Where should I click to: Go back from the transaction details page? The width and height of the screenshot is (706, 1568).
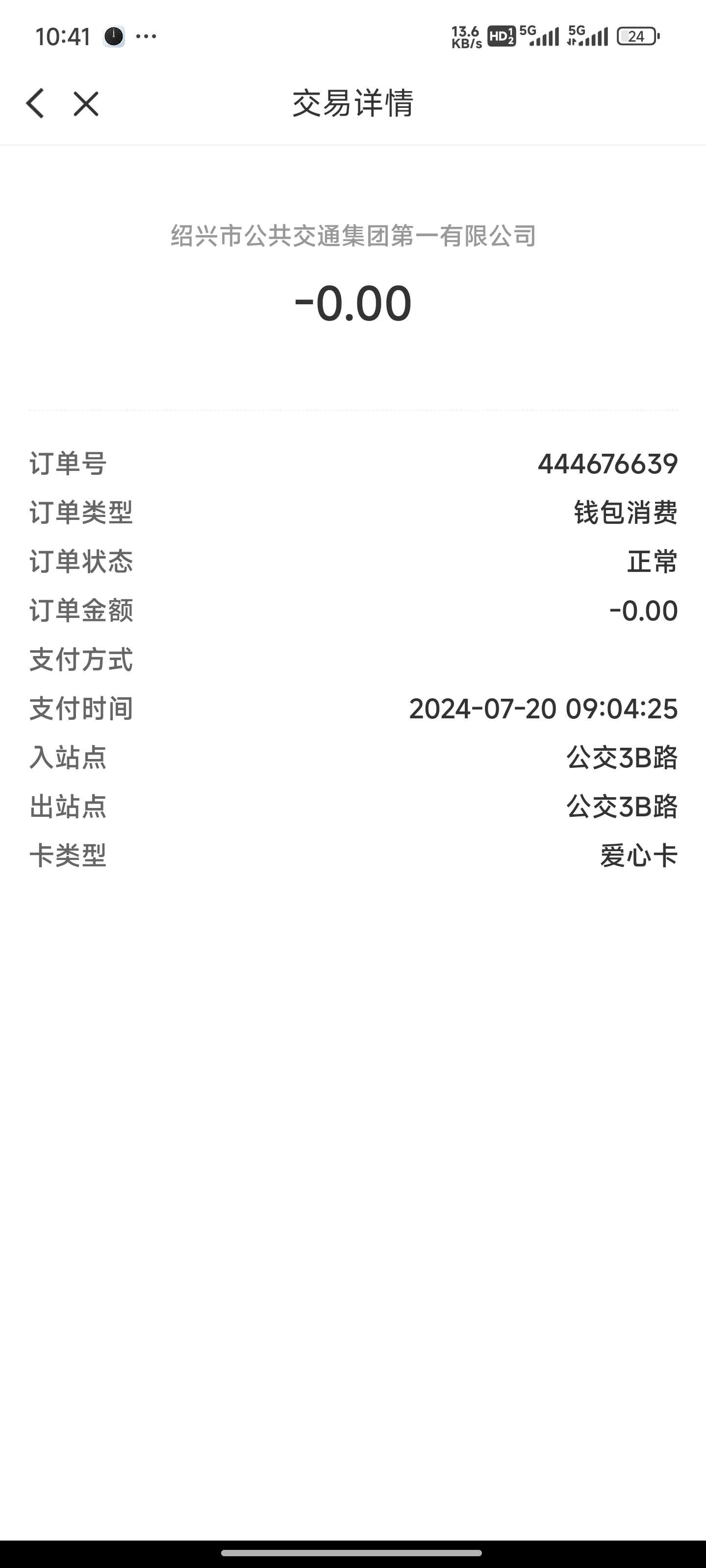(35, 103)
